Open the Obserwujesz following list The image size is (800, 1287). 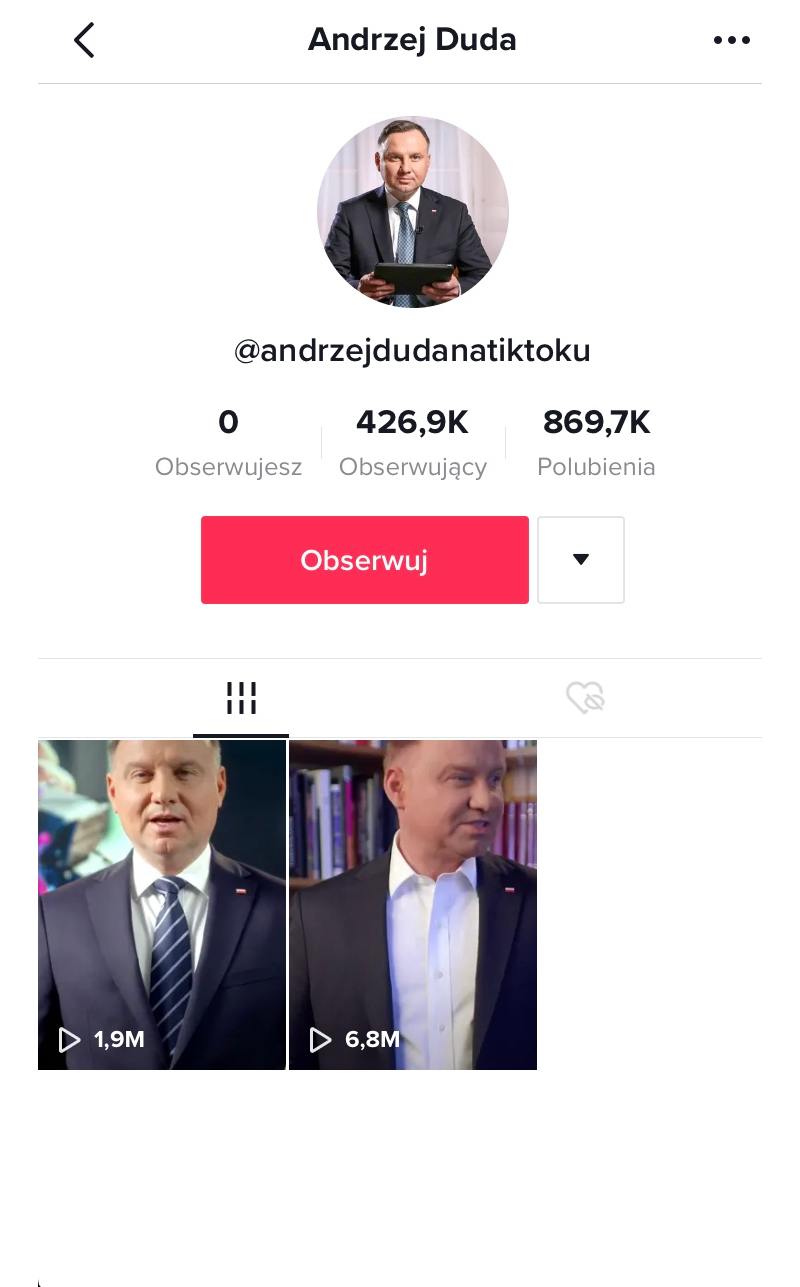(228, 442)
